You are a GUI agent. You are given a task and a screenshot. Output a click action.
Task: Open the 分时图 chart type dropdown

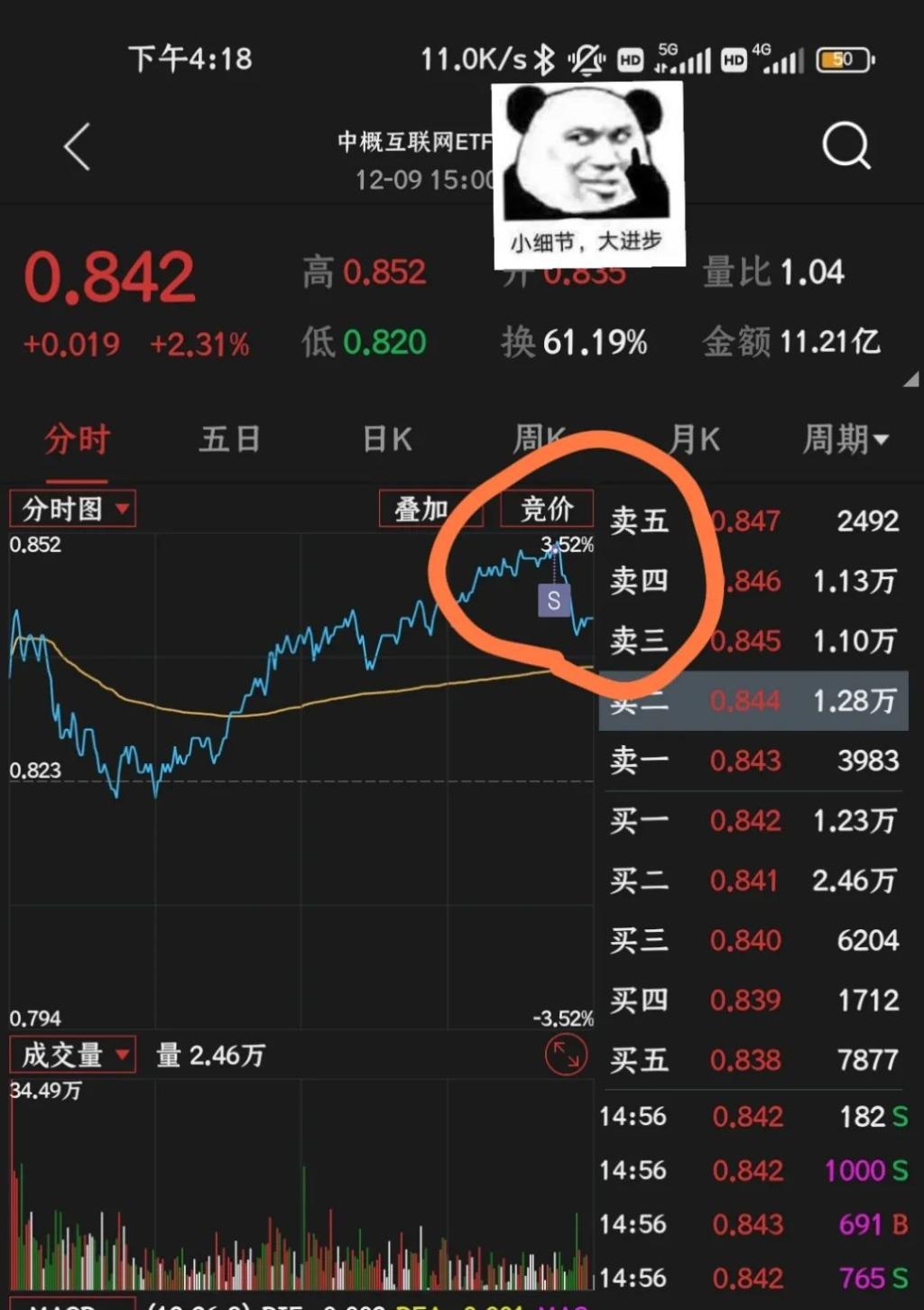click(73, 509)
